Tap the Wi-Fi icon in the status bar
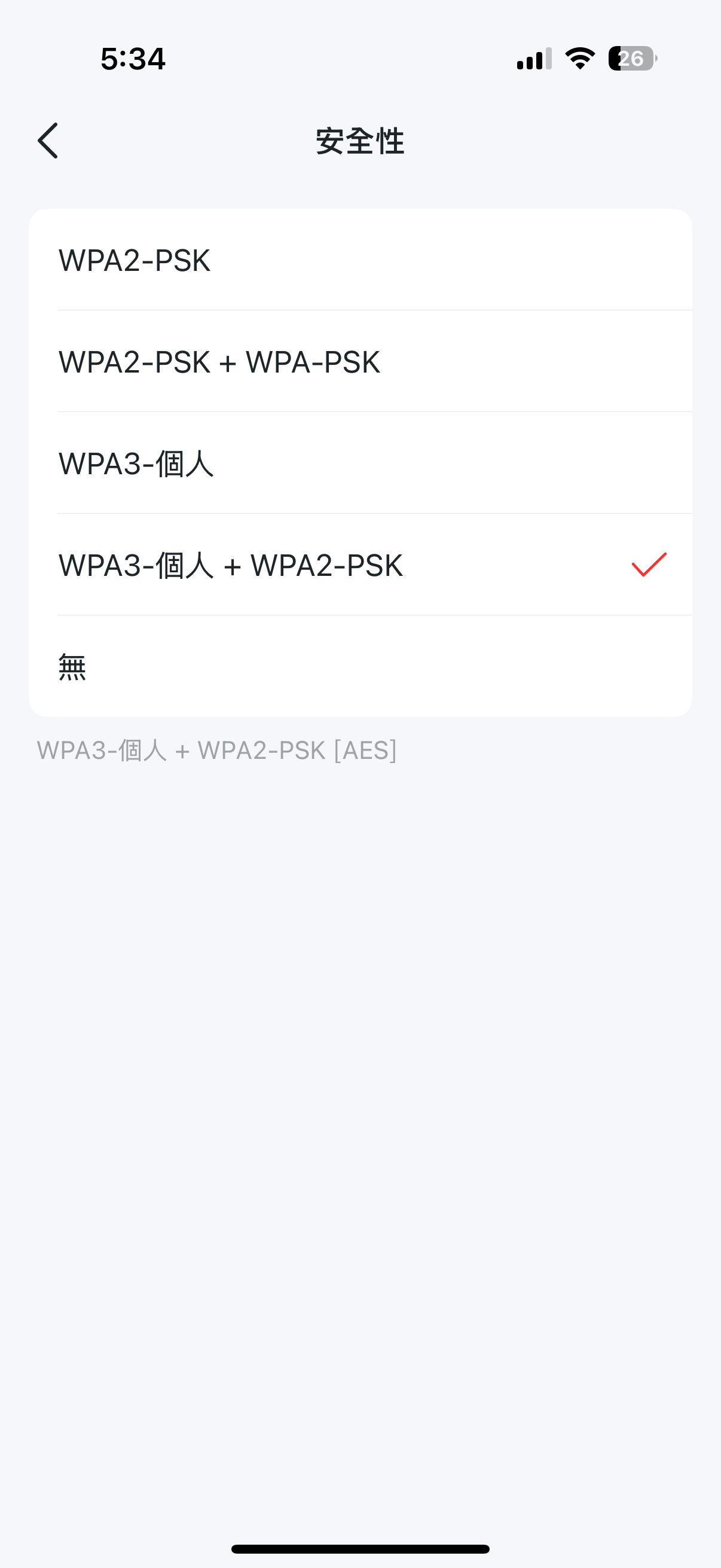Screen dimensions: 721x1568 tap(578, 59)
